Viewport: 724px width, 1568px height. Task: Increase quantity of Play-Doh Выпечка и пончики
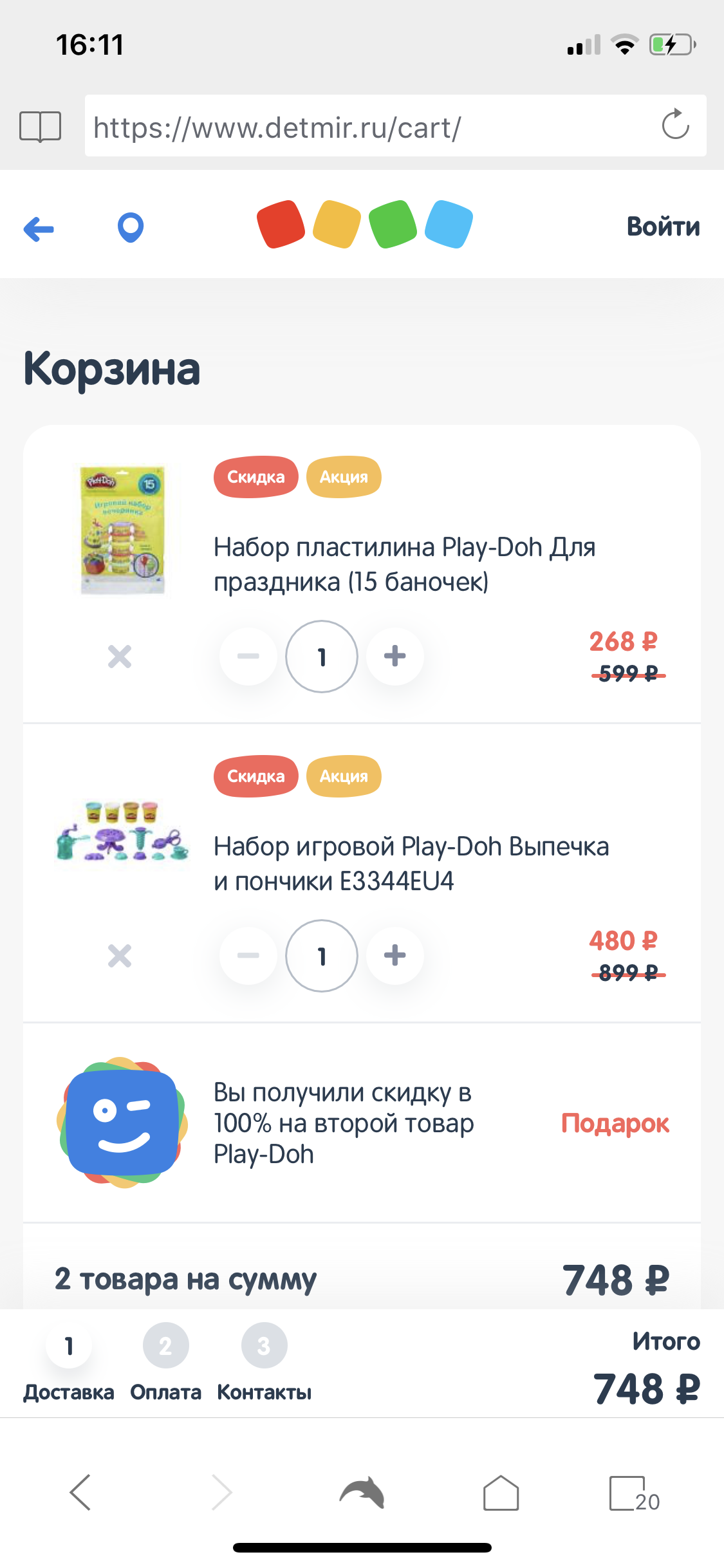pyautogui.click(x=394, y=955)
